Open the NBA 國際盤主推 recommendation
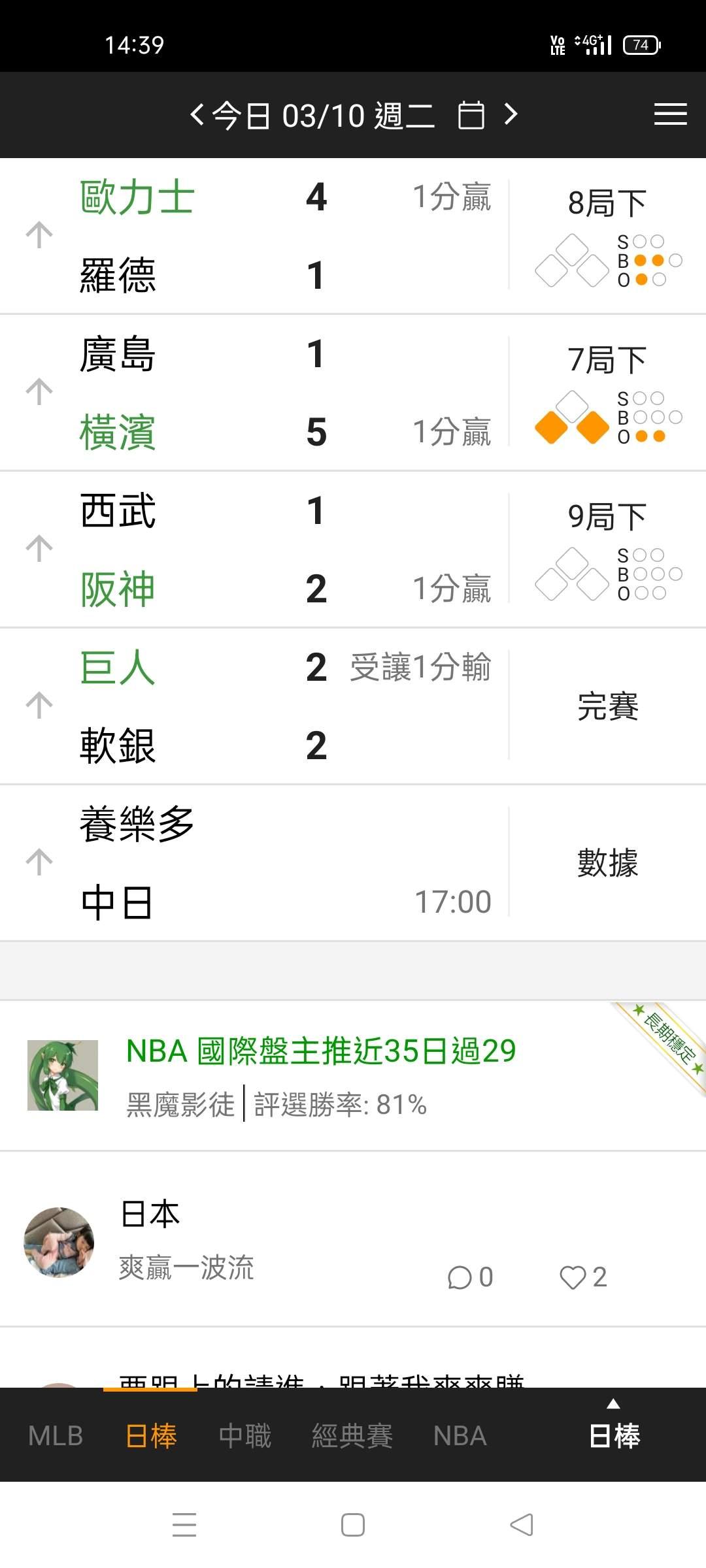 click(x=320, y=1052)
